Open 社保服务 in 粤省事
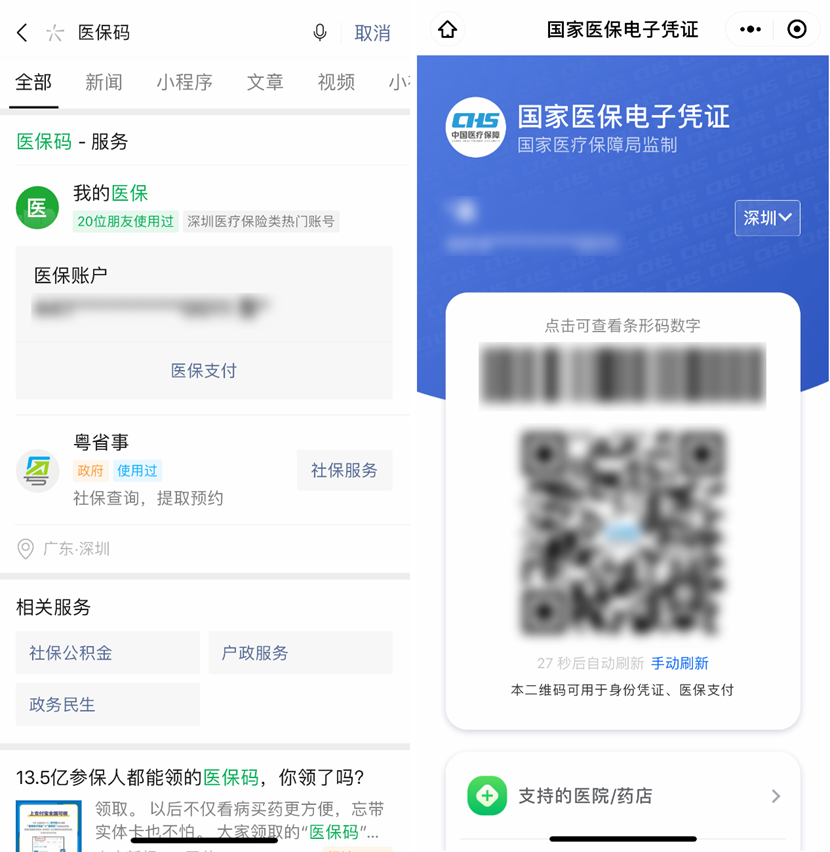Viewport: 830px width, 852px height. 344,470
